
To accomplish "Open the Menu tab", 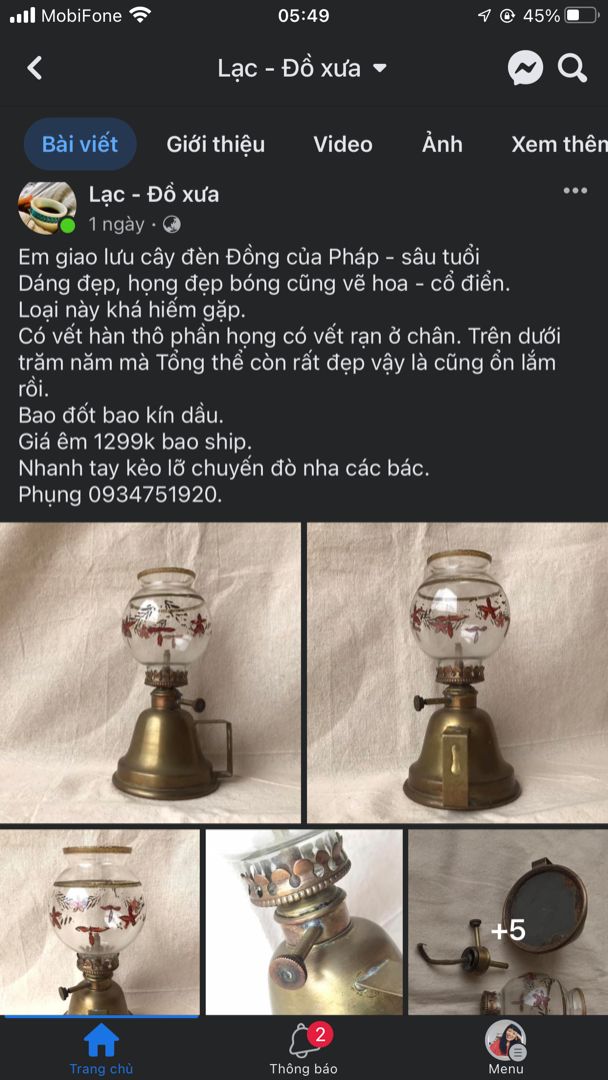I will (x=506, y=1048).
